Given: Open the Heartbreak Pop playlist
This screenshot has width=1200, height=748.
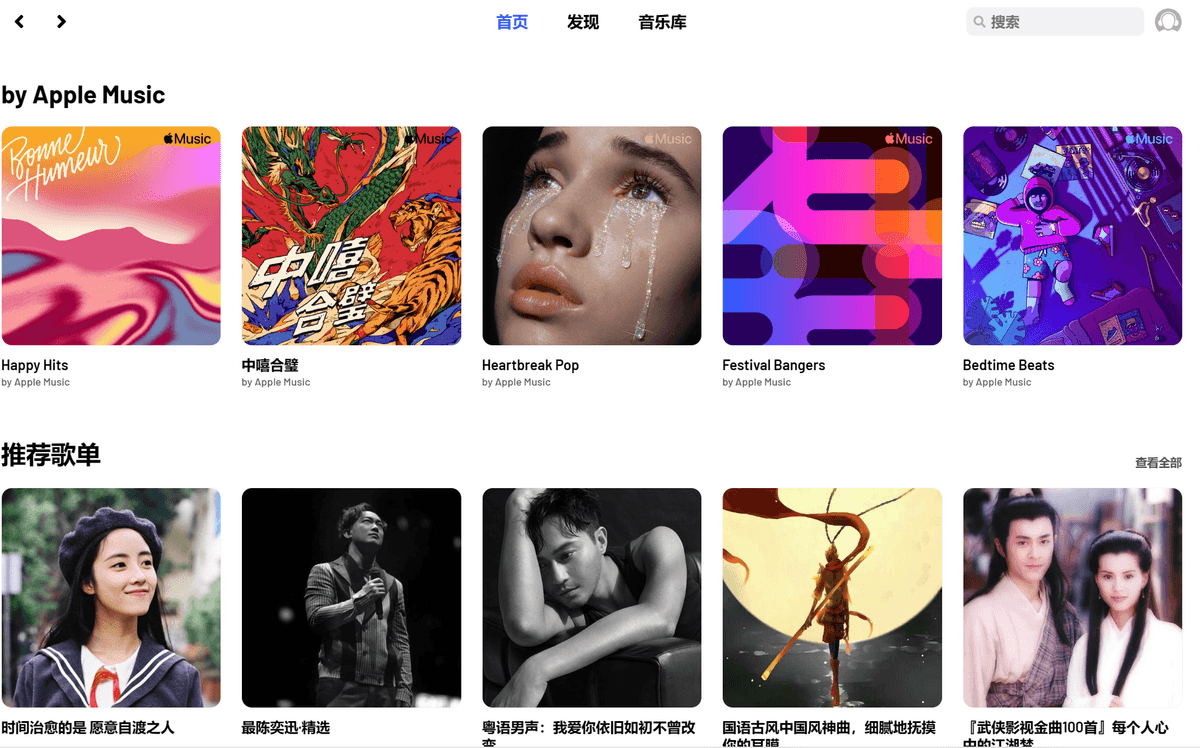Looking at the screenshot, I should (x=591, y=236).
